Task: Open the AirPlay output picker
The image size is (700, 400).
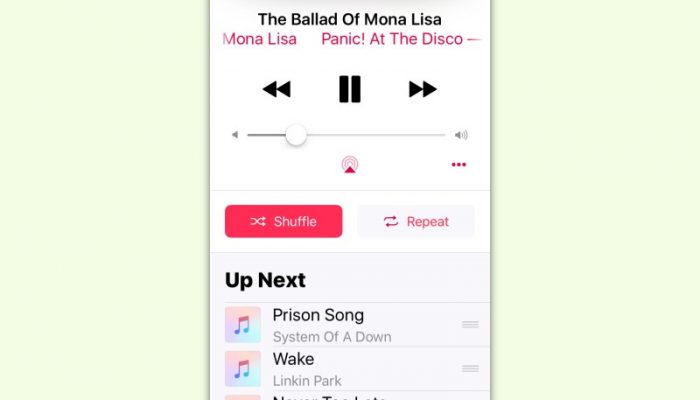Action: pyautogui.click(x=349, y=165)
